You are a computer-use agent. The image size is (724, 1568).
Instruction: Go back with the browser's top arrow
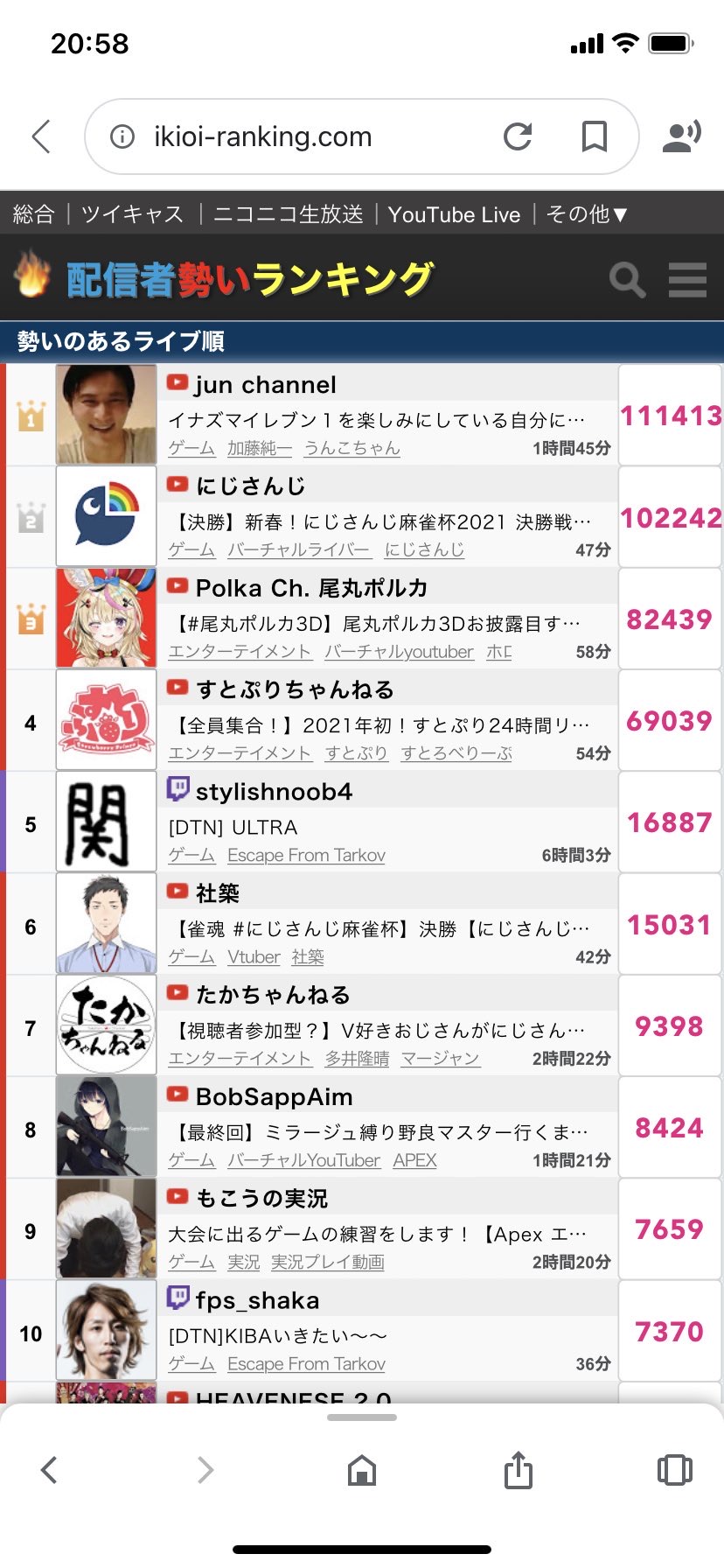(42, 136)
